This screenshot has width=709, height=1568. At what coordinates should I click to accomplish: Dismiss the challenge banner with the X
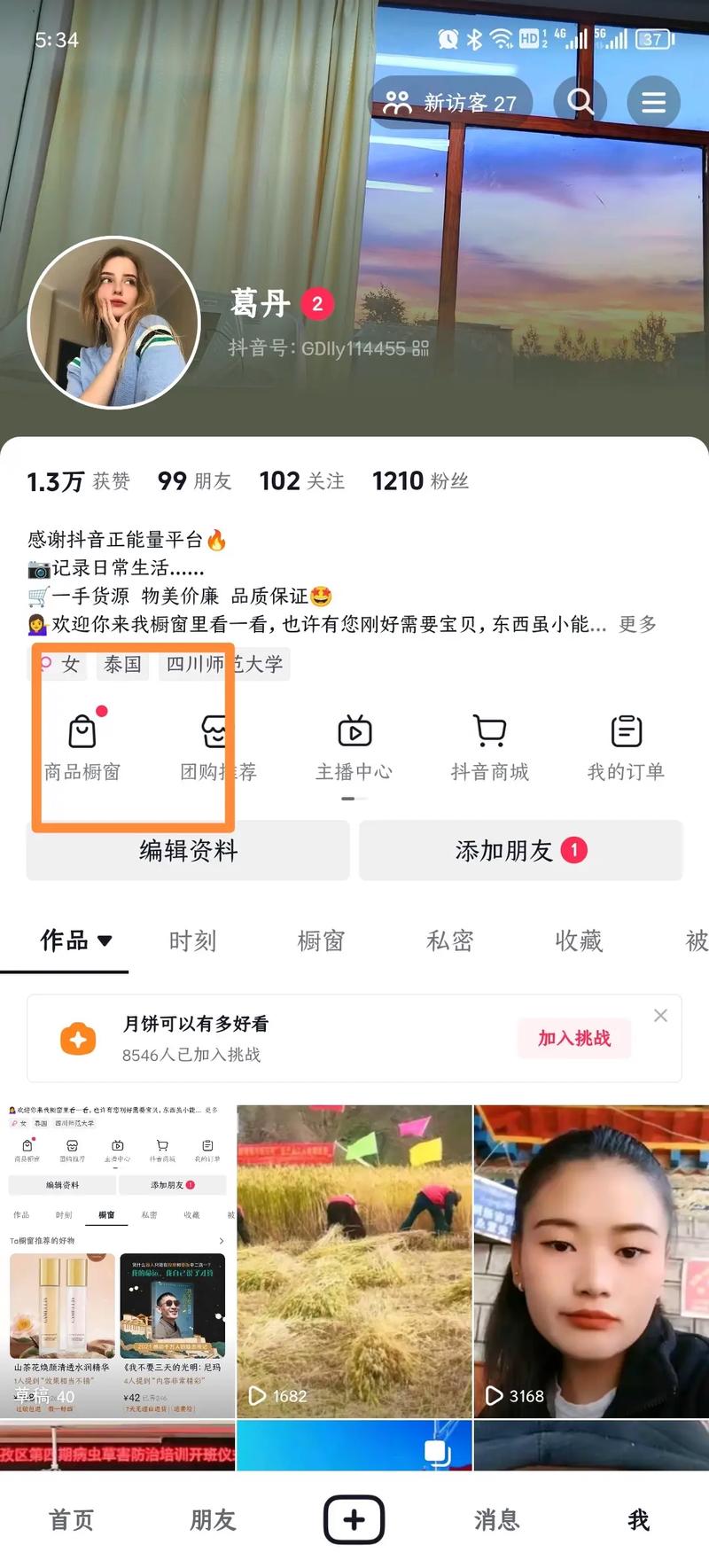(x=659, y=1015)
